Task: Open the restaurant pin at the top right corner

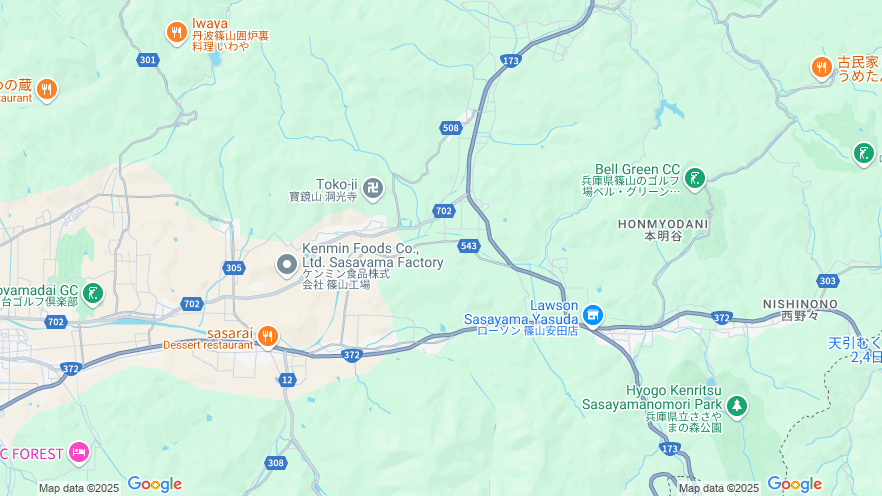Action: 821,67
